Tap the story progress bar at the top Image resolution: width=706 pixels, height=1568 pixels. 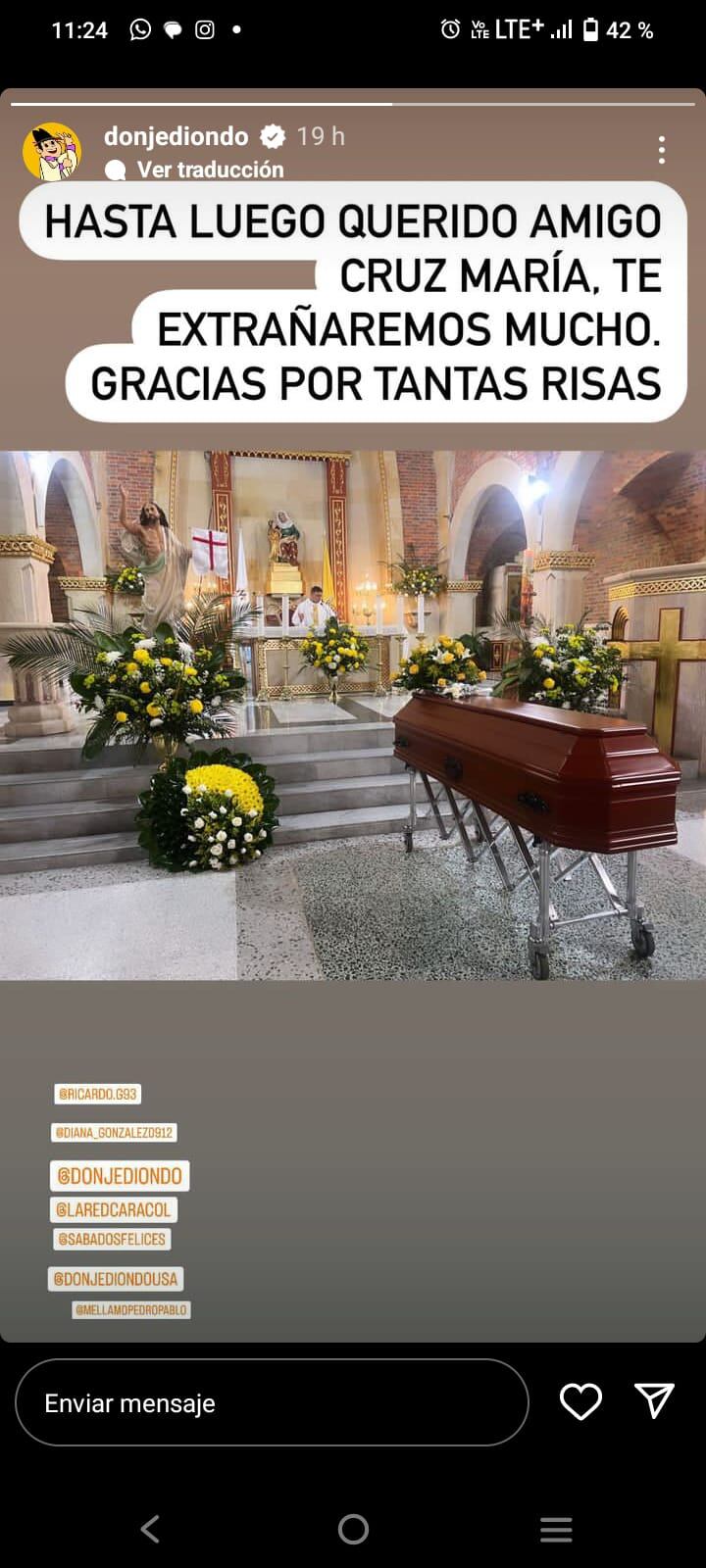[x=353, y=98]
